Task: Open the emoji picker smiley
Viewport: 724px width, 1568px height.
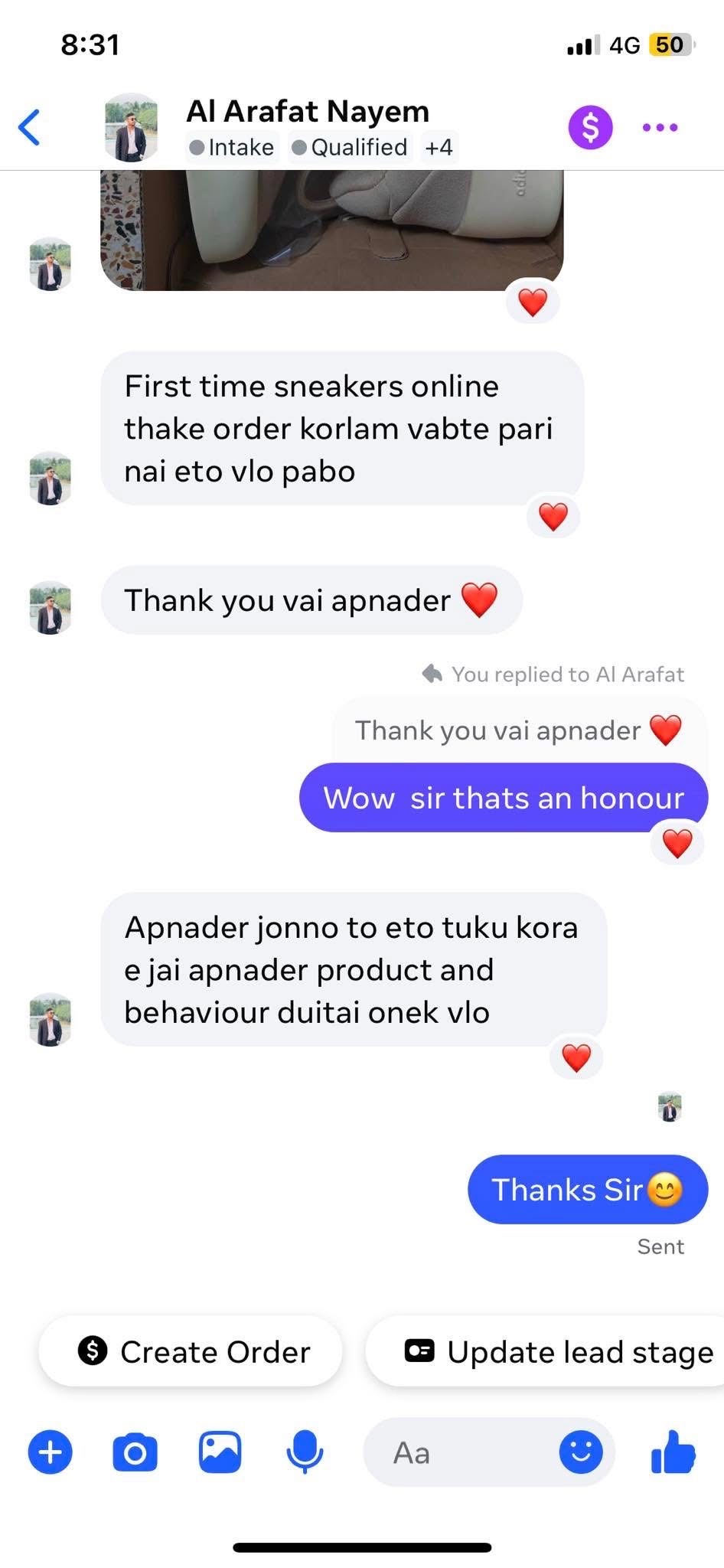Action: click(x=581, y=1452)
